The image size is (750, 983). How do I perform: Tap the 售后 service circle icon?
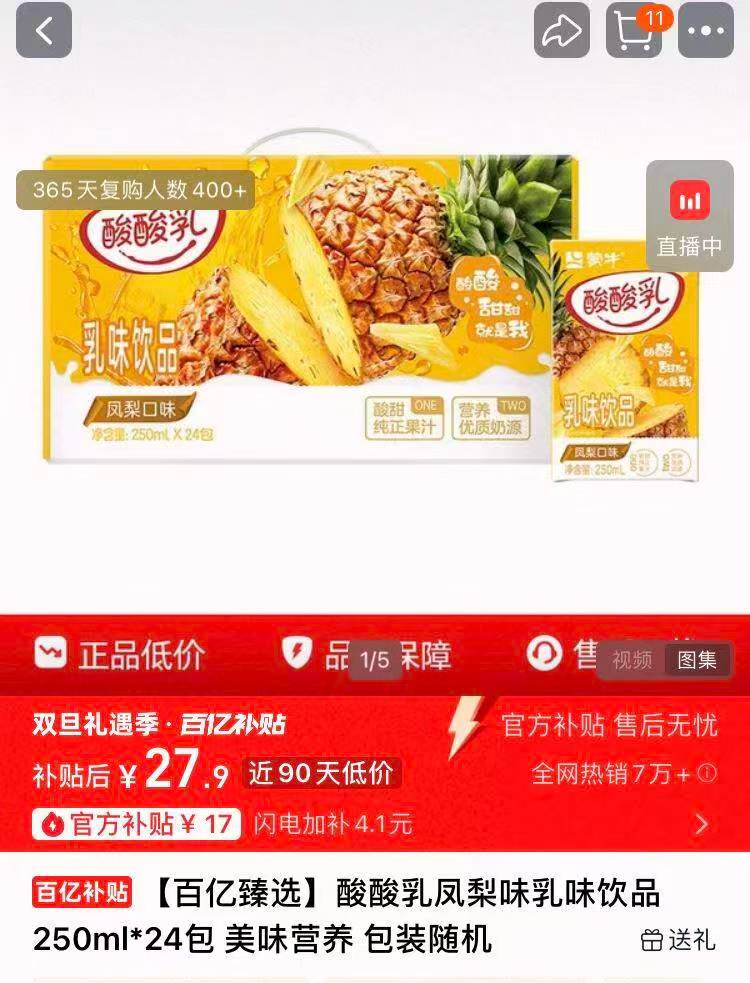(543, 655)
